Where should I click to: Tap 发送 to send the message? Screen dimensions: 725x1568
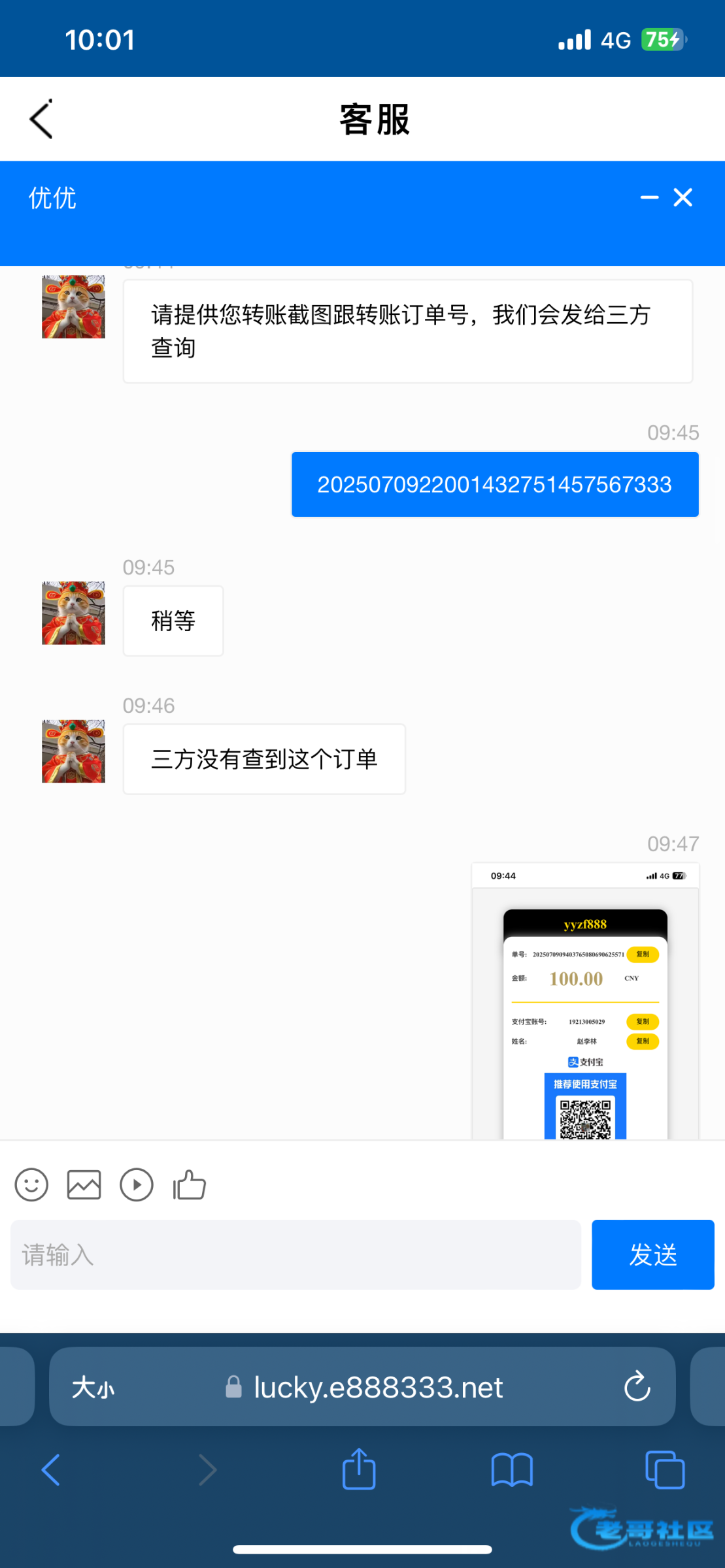coord(652,1254)
